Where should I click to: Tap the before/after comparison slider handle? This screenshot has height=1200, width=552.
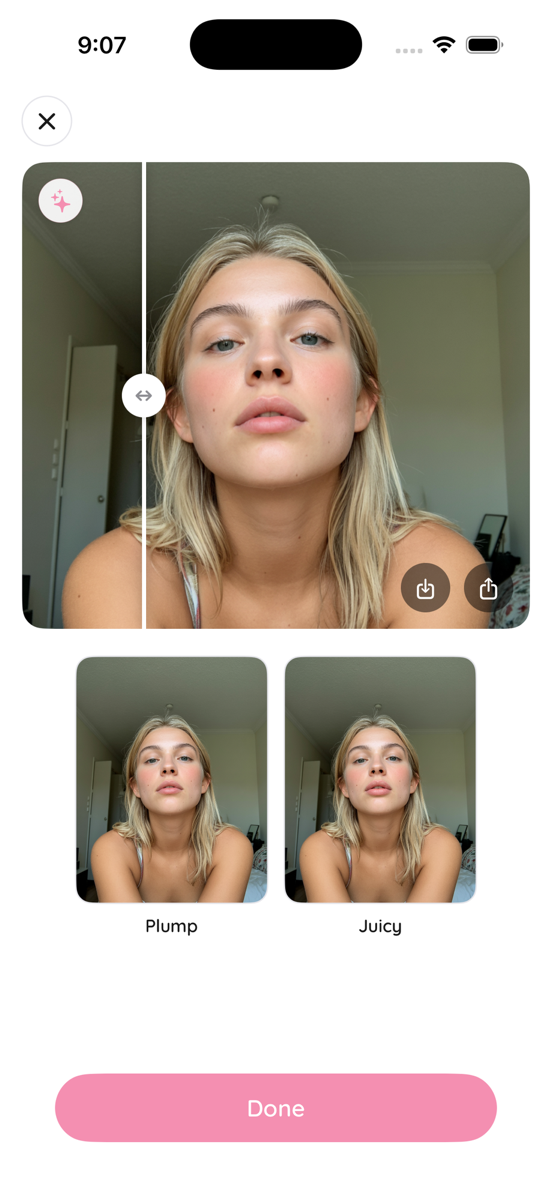pos(144,395)
